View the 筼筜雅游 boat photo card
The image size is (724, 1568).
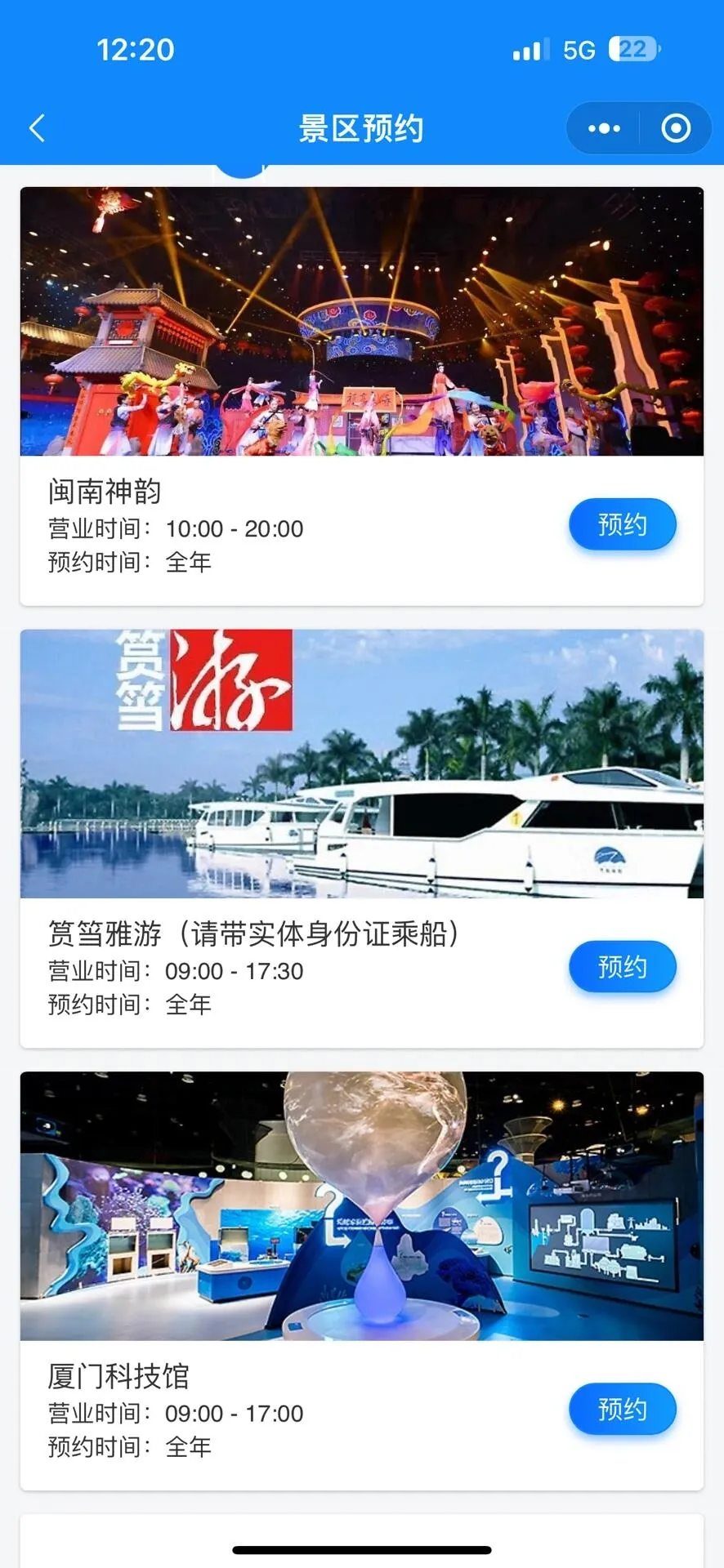click(x=361, y=764)
